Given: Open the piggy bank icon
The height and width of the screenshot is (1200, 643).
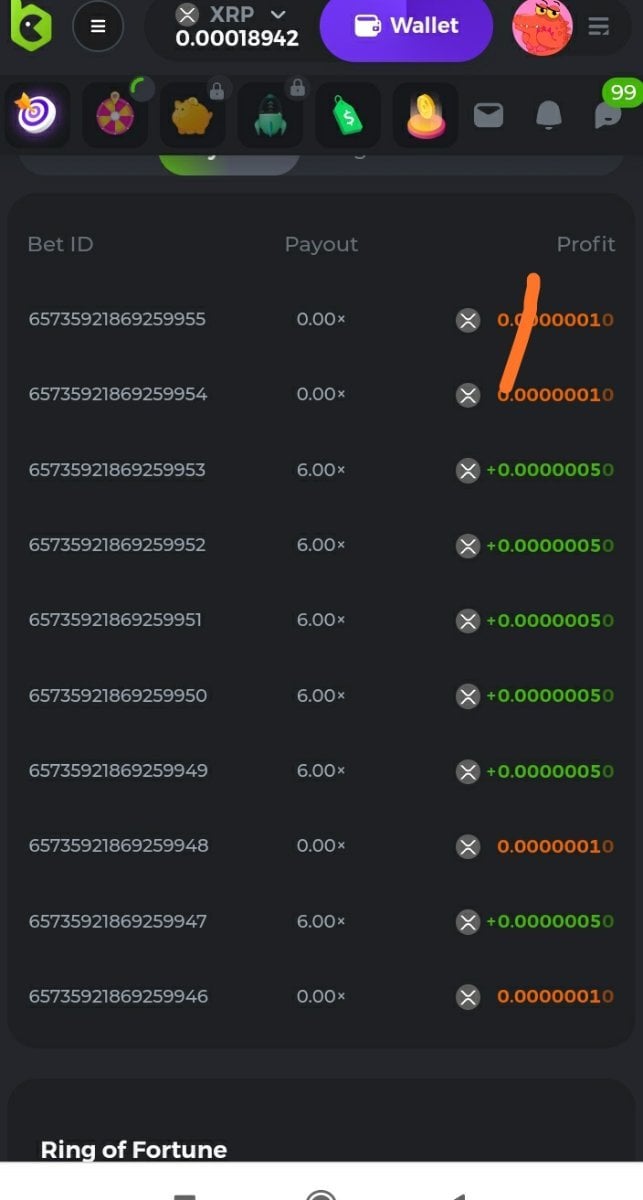Looking at the screenshot, I should coord(193,115).
